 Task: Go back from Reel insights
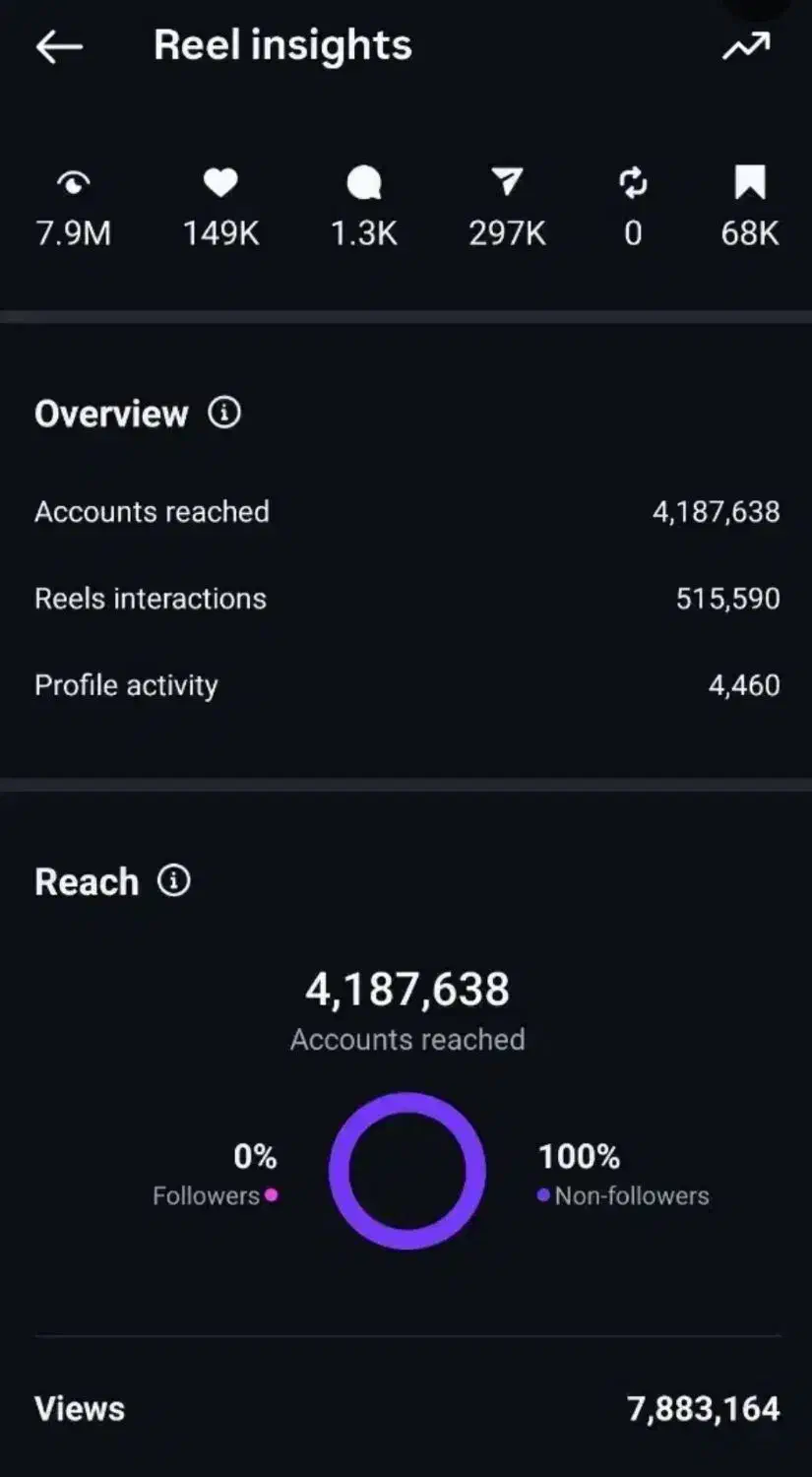click(59, 46)
